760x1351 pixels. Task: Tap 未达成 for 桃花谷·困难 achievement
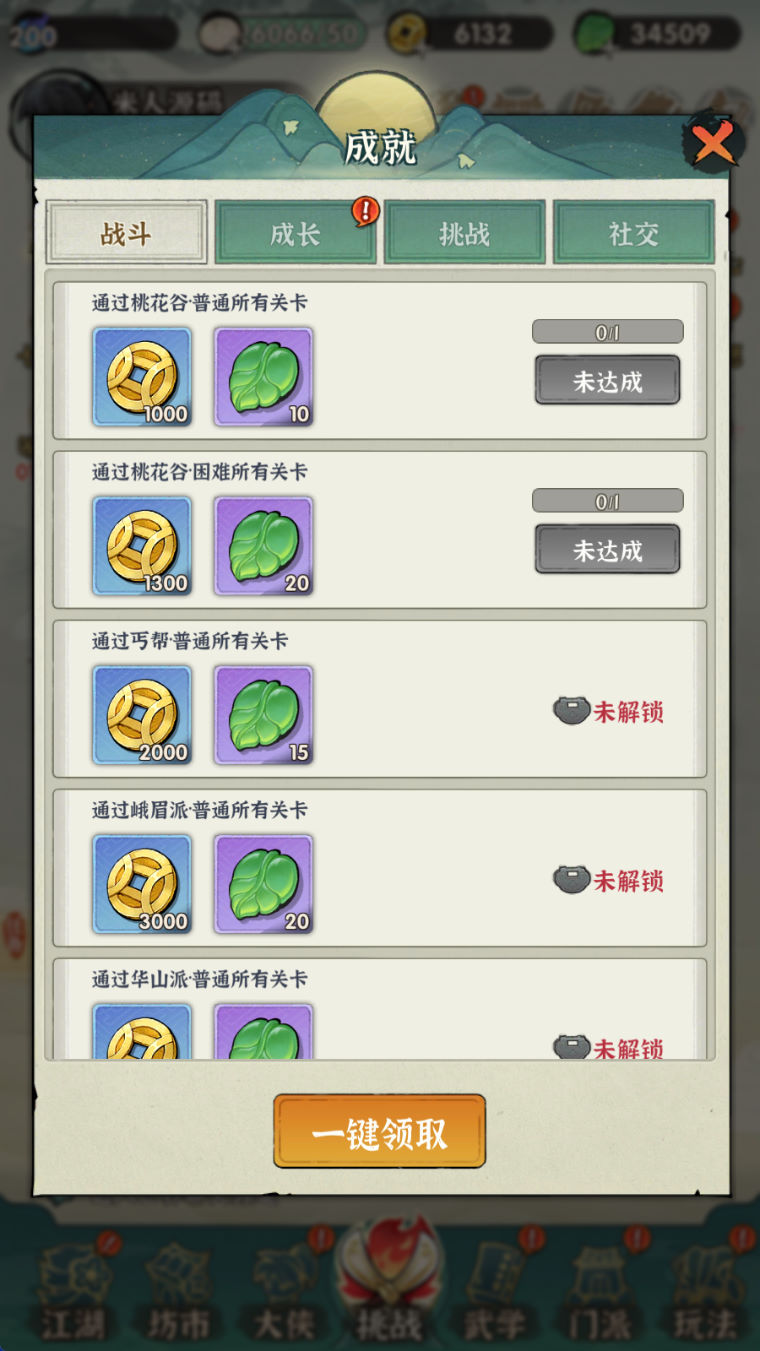point(608,549)
